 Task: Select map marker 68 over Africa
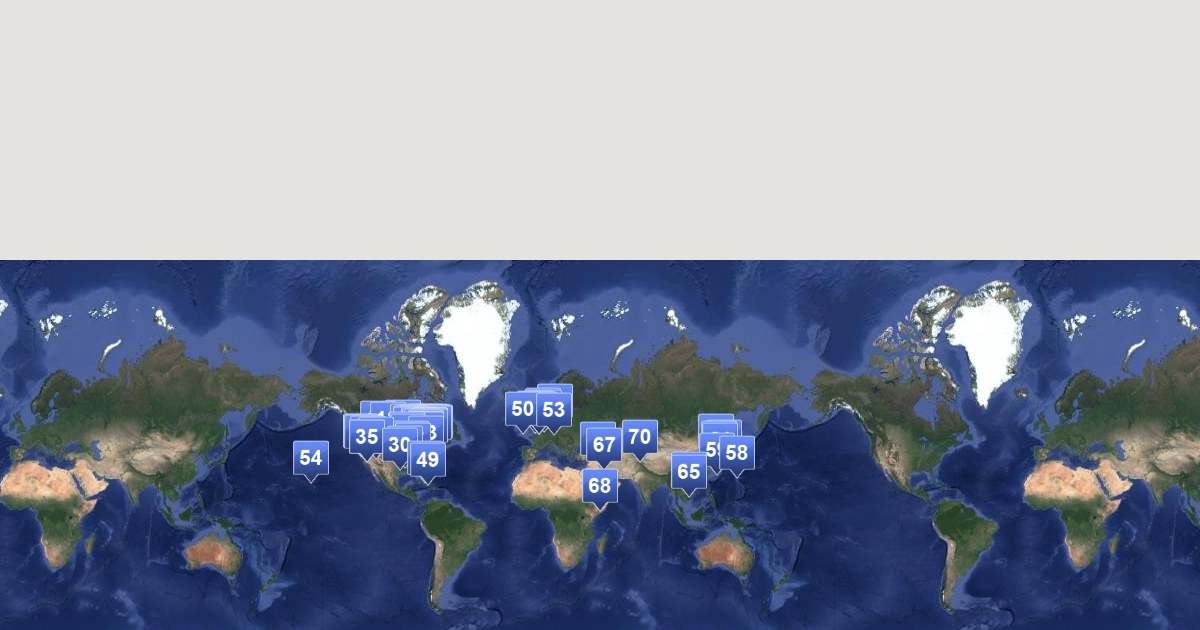(x=600, y=487)
